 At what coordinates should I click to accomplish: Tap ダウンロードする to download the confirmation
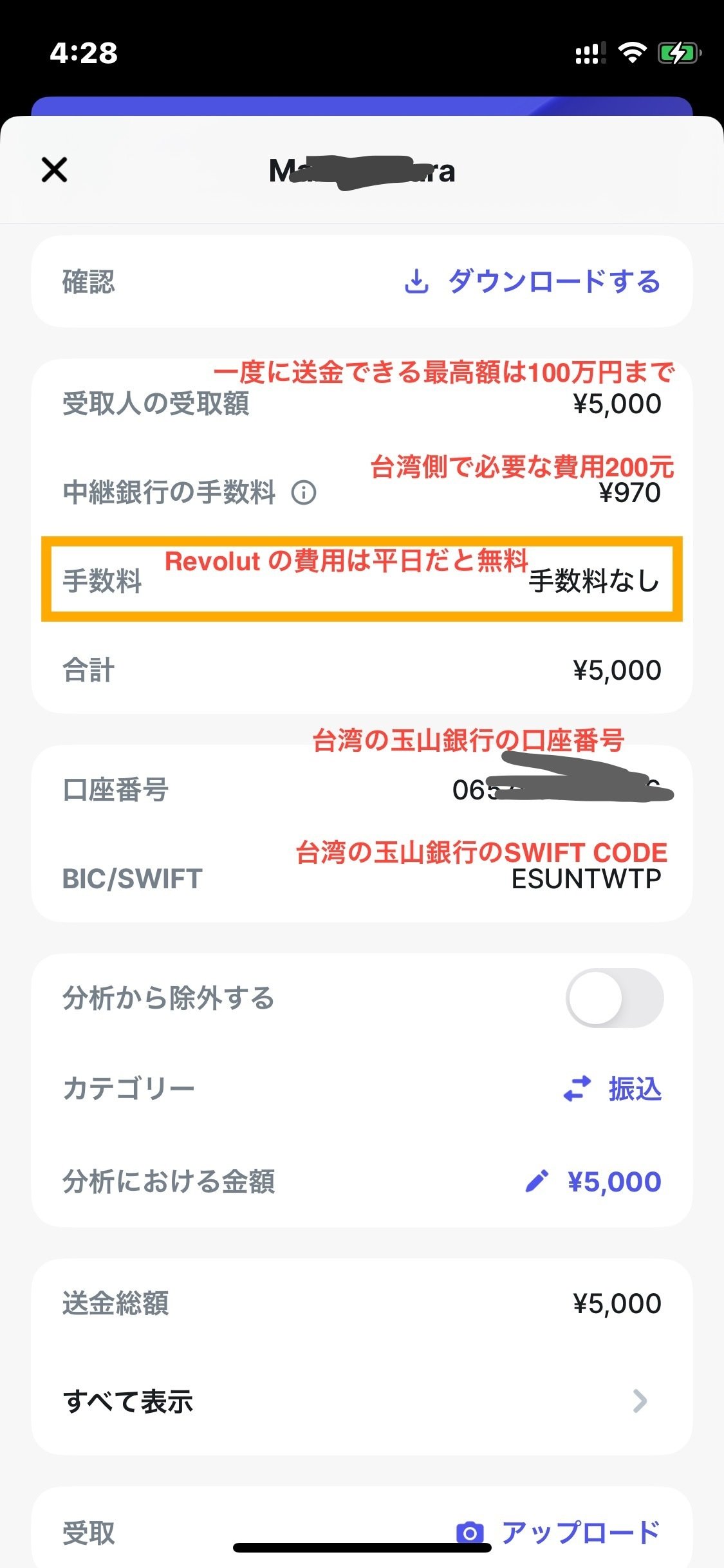coord(553,281)
